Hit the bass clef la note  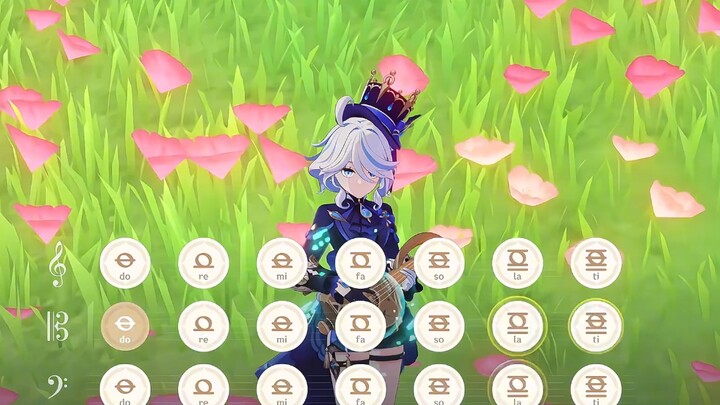point(517,387)
